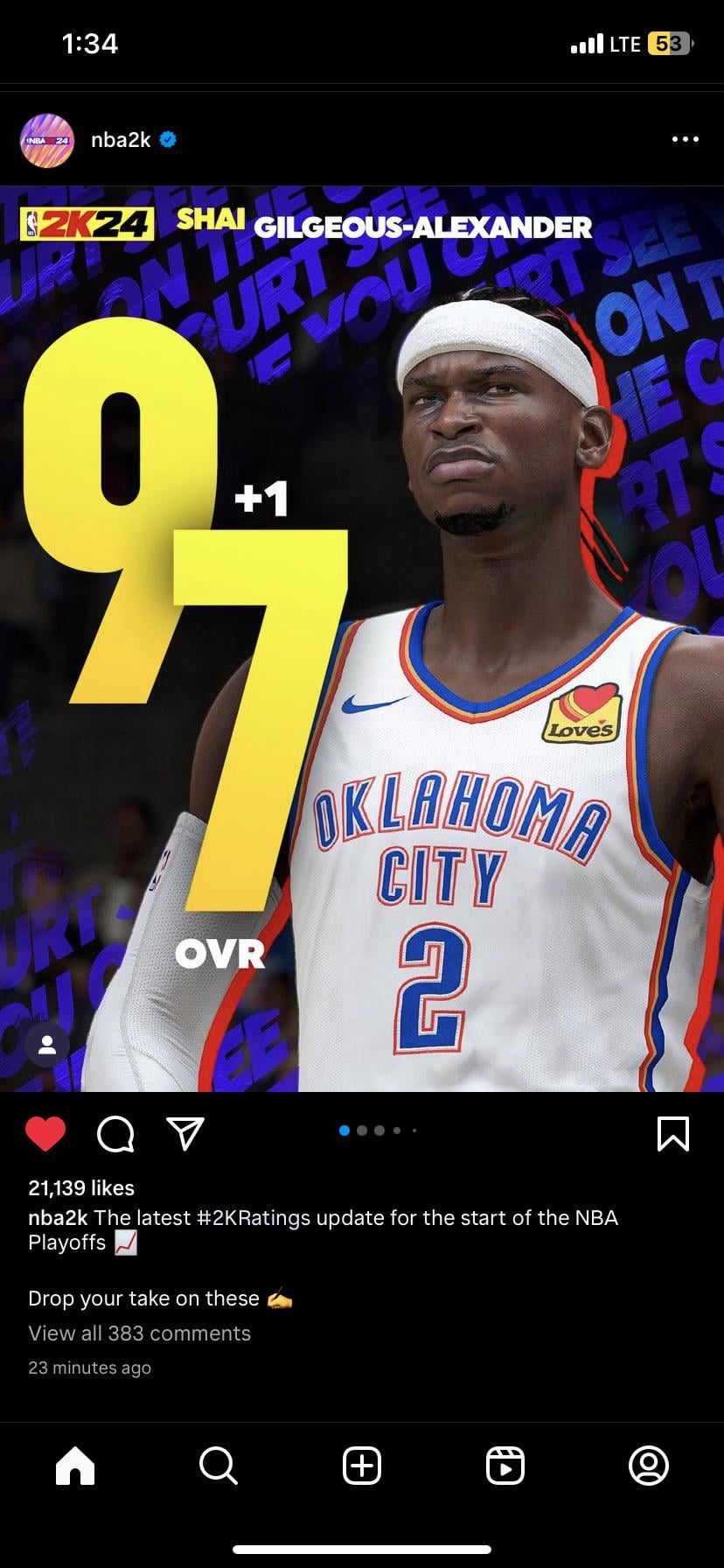This screenshot has width=724, height=1568.
Task: Tap the nba2k username in post header
Action: (121, 140)
